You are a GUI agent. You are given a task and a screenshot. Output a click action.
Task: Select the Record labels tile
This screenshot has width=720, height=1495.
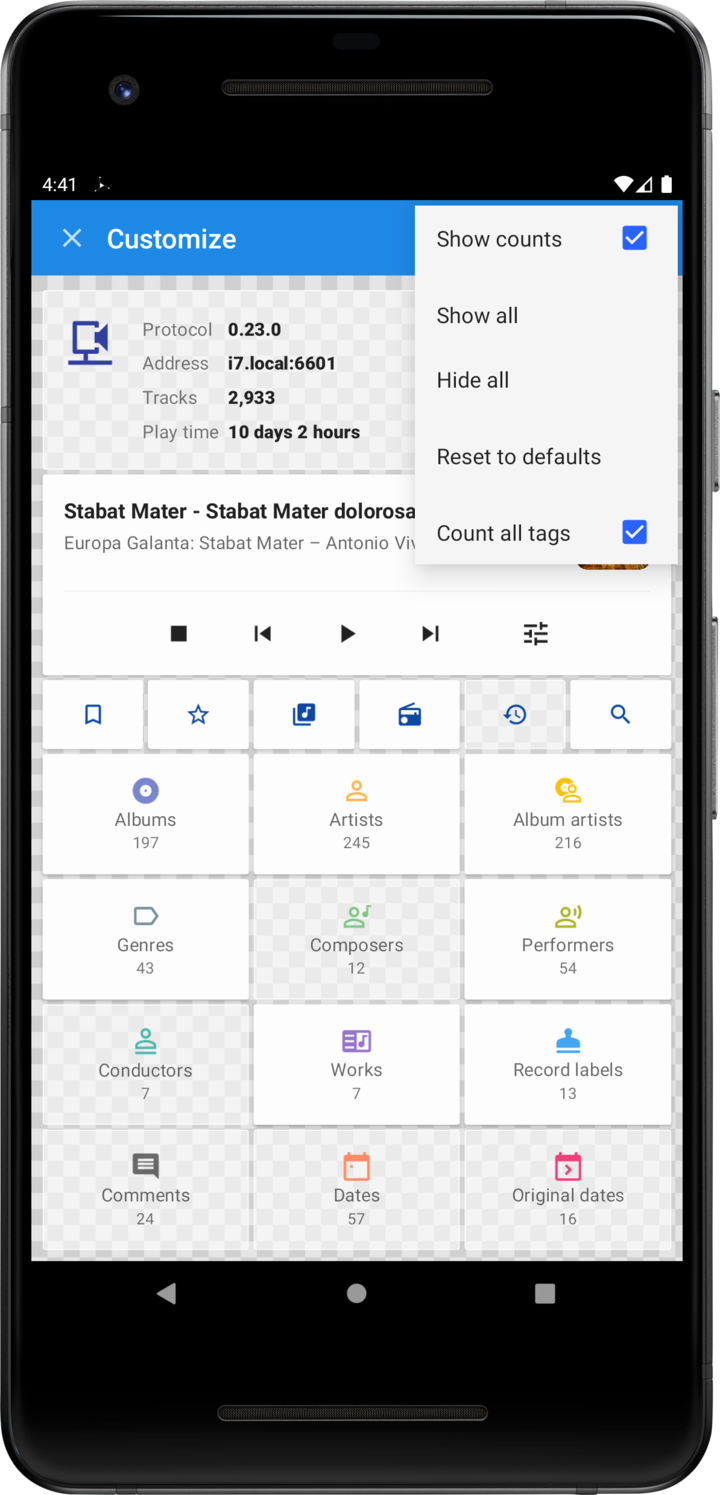[x=568, y=1065]
